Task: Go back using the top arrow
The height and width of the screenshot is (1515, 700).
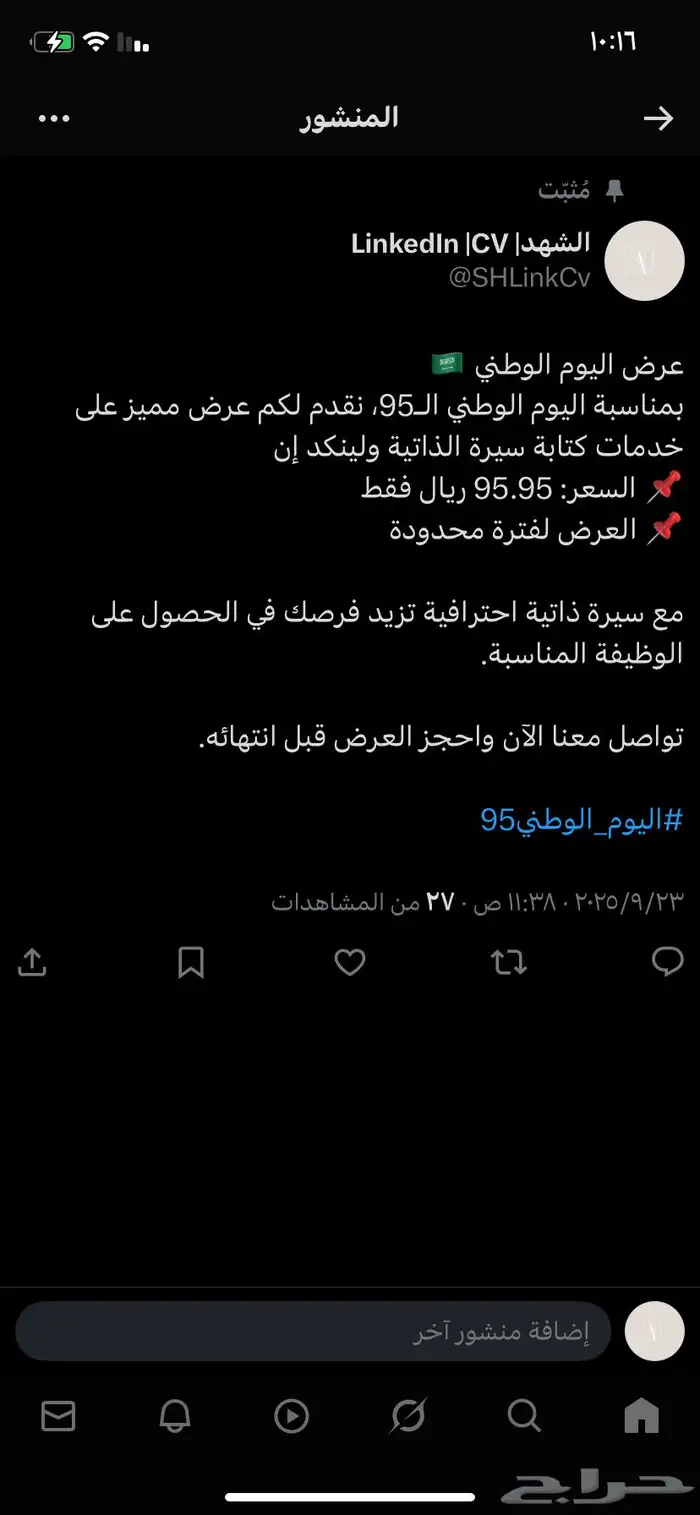Action: pos(658,119)
